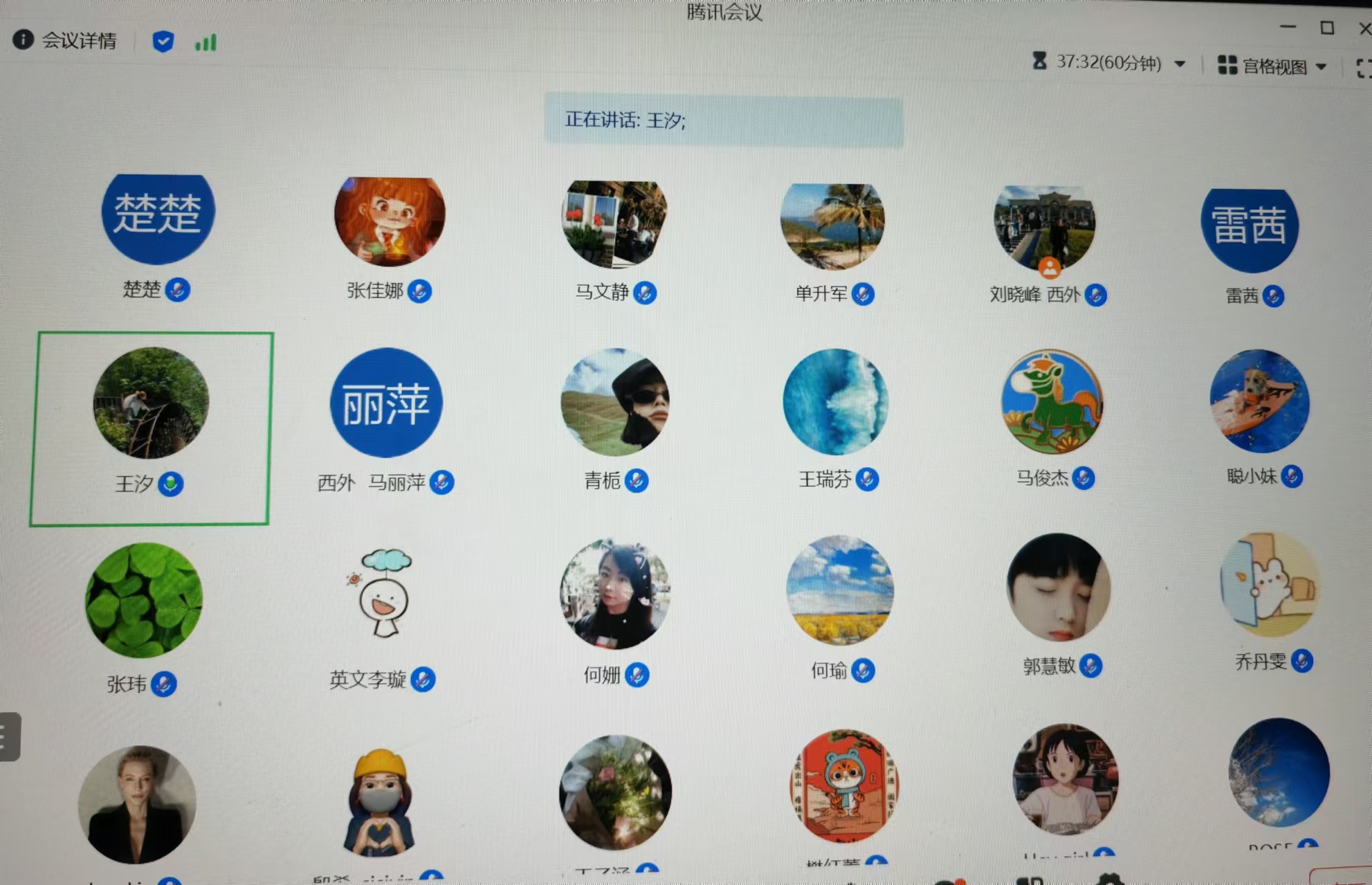Select participant tile 马俊杰

point(1052,402)
